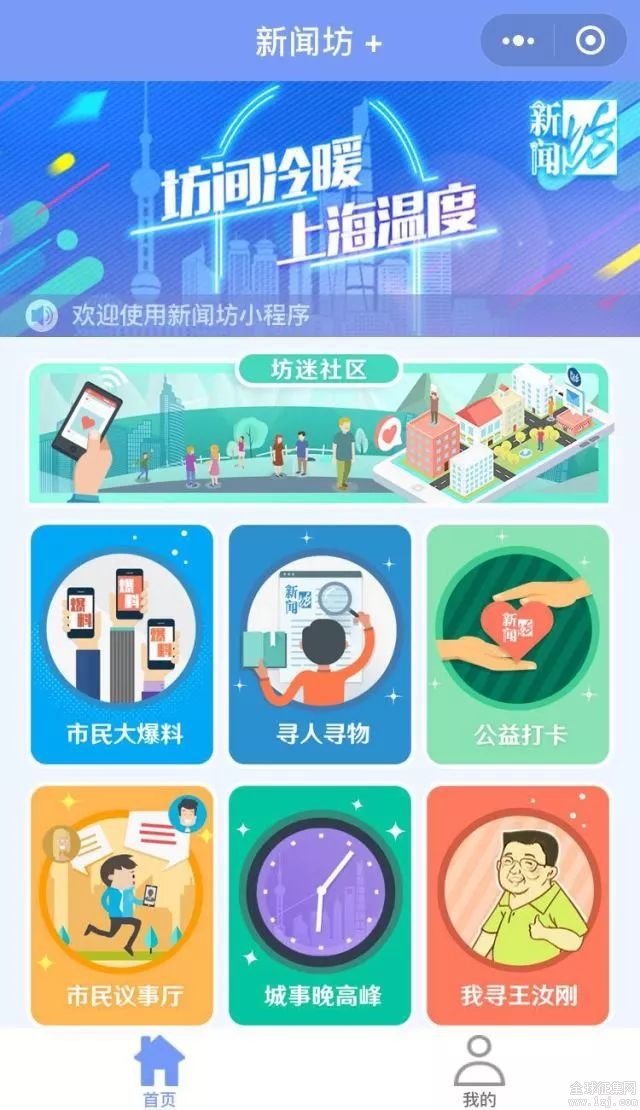
Task: Open the 市民议事厅 tile
Action: 122,905
